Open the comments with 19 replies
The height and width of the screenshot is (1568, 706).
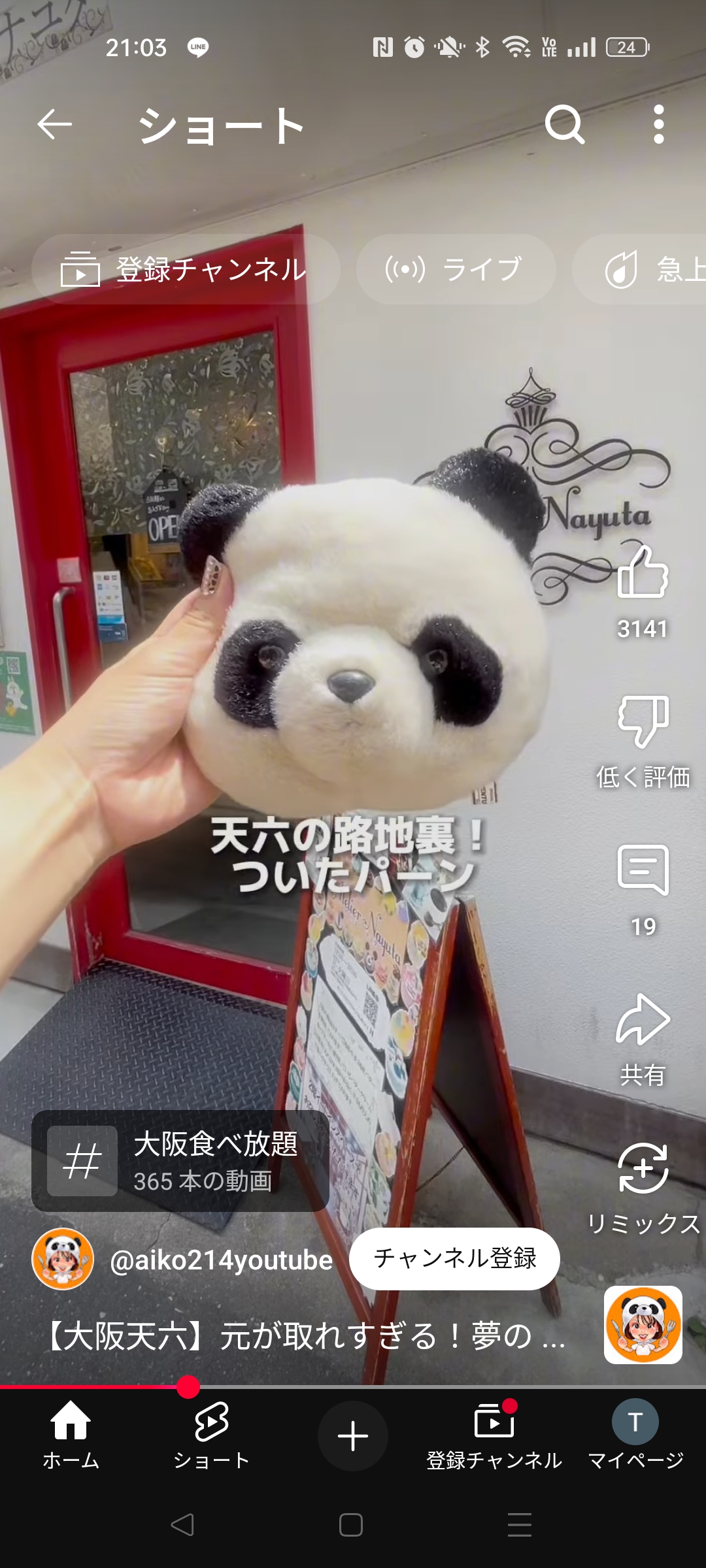tap(643, 870)
